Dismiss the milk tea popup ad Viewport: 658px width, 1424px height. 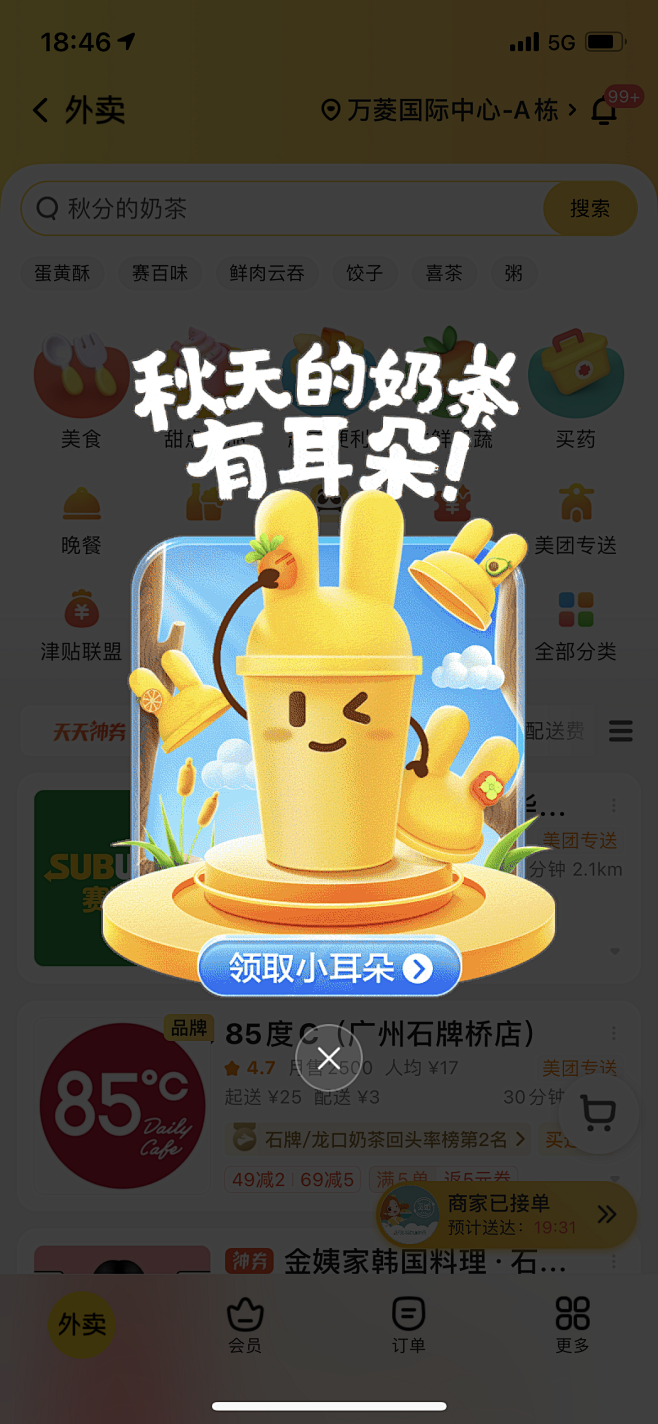pos(328,1057)
